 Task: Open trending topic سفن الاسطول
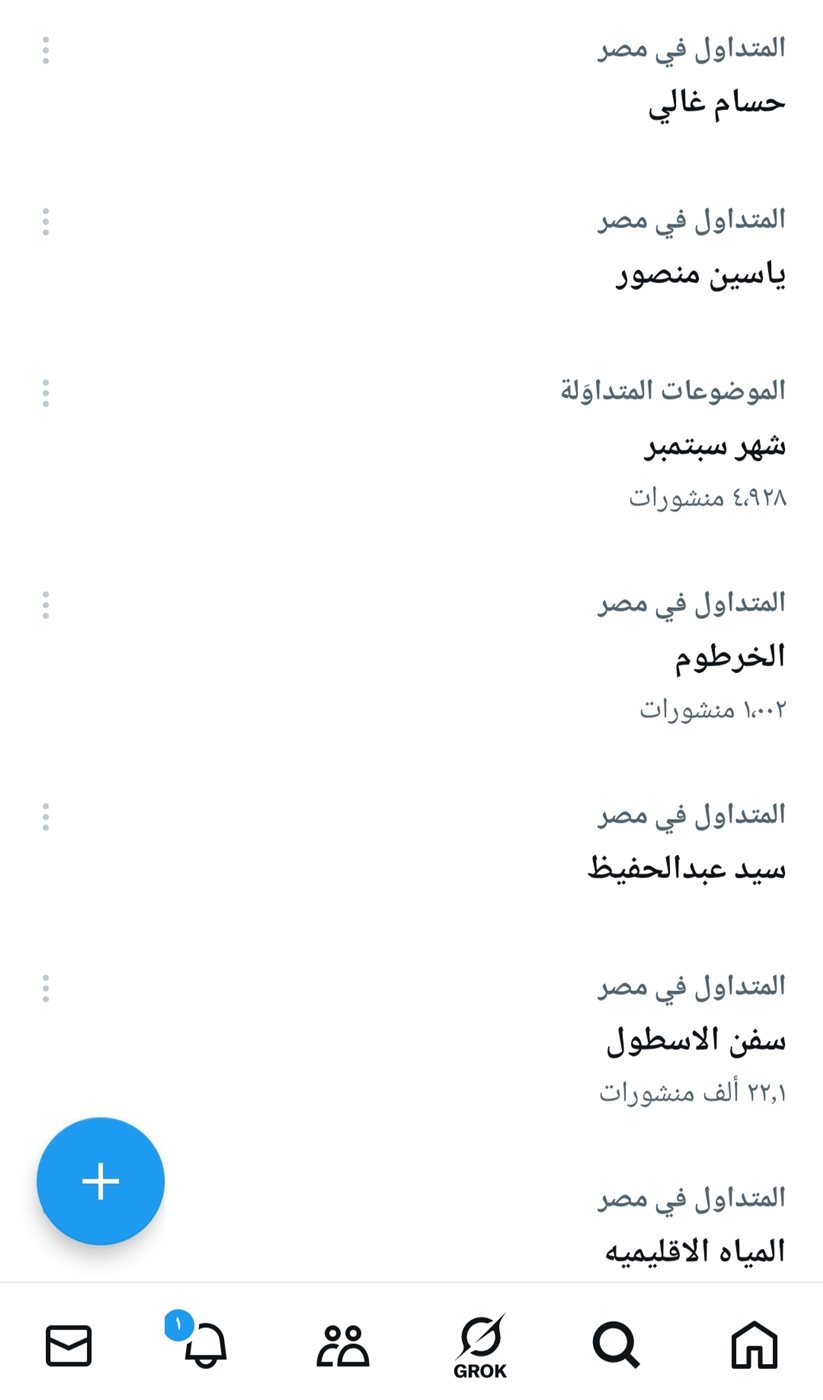[x=696, y=1041]
